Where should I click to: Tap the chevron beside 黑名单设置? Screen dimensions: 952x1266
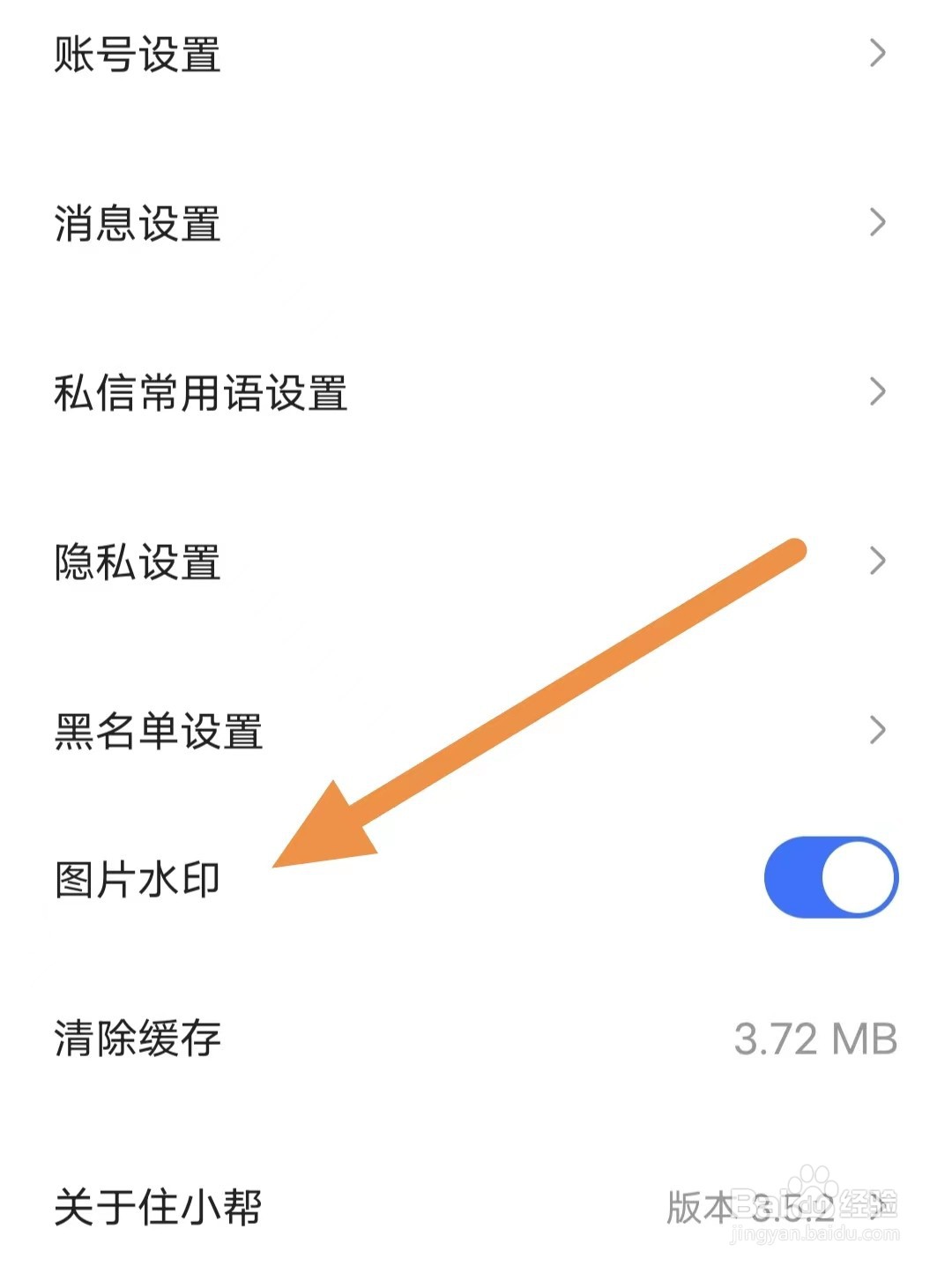pyautogui.click(x=877, y=729)
